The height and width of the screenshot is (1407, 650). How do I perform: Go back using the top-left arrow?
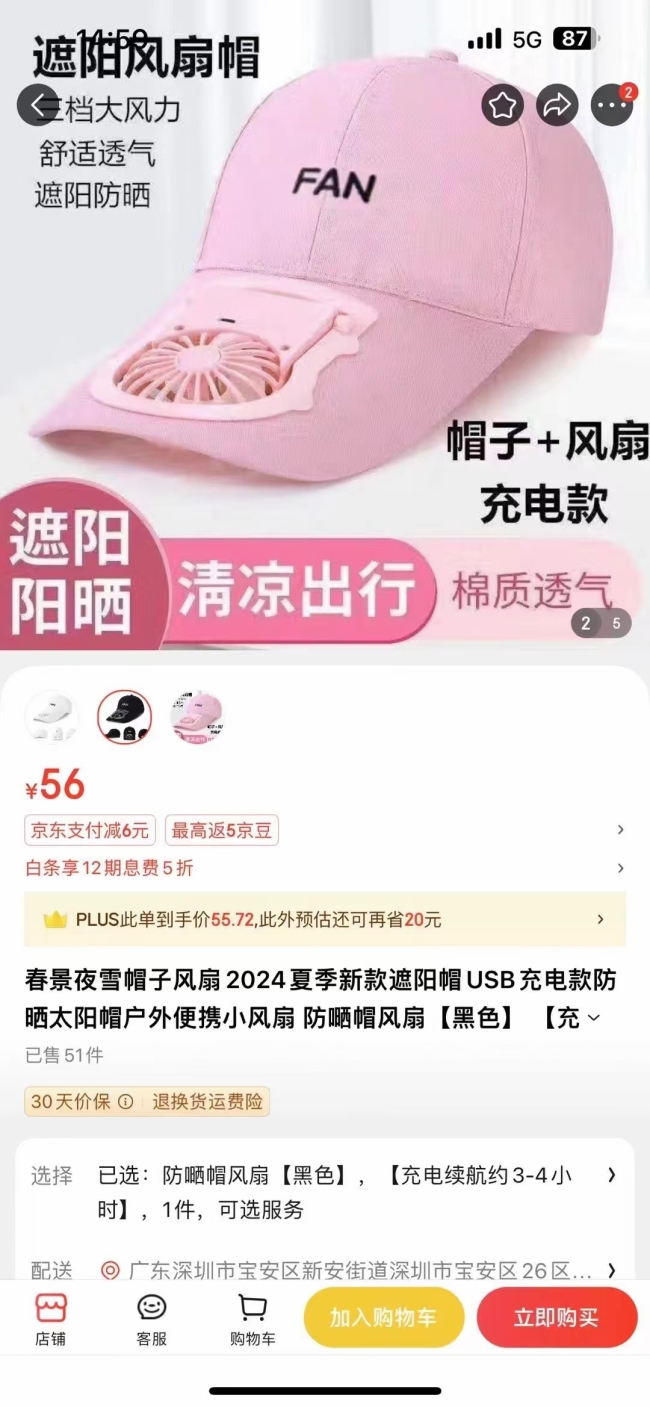[x=39, y=104]
